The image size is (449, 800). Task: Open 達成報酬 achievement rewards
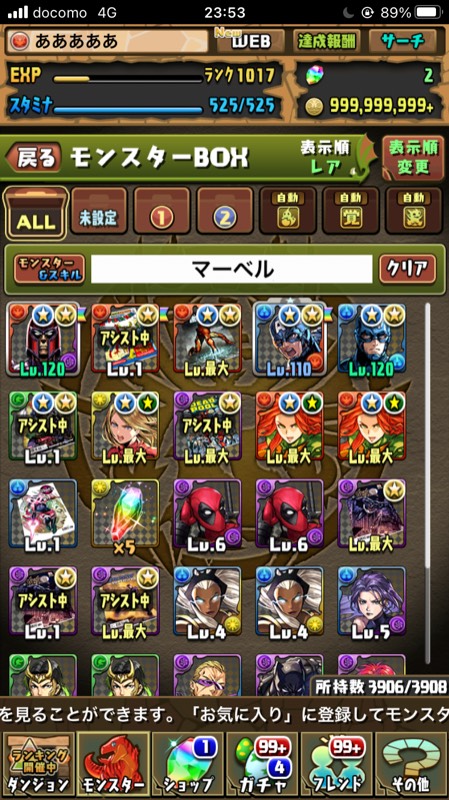(x=327, y=41)
